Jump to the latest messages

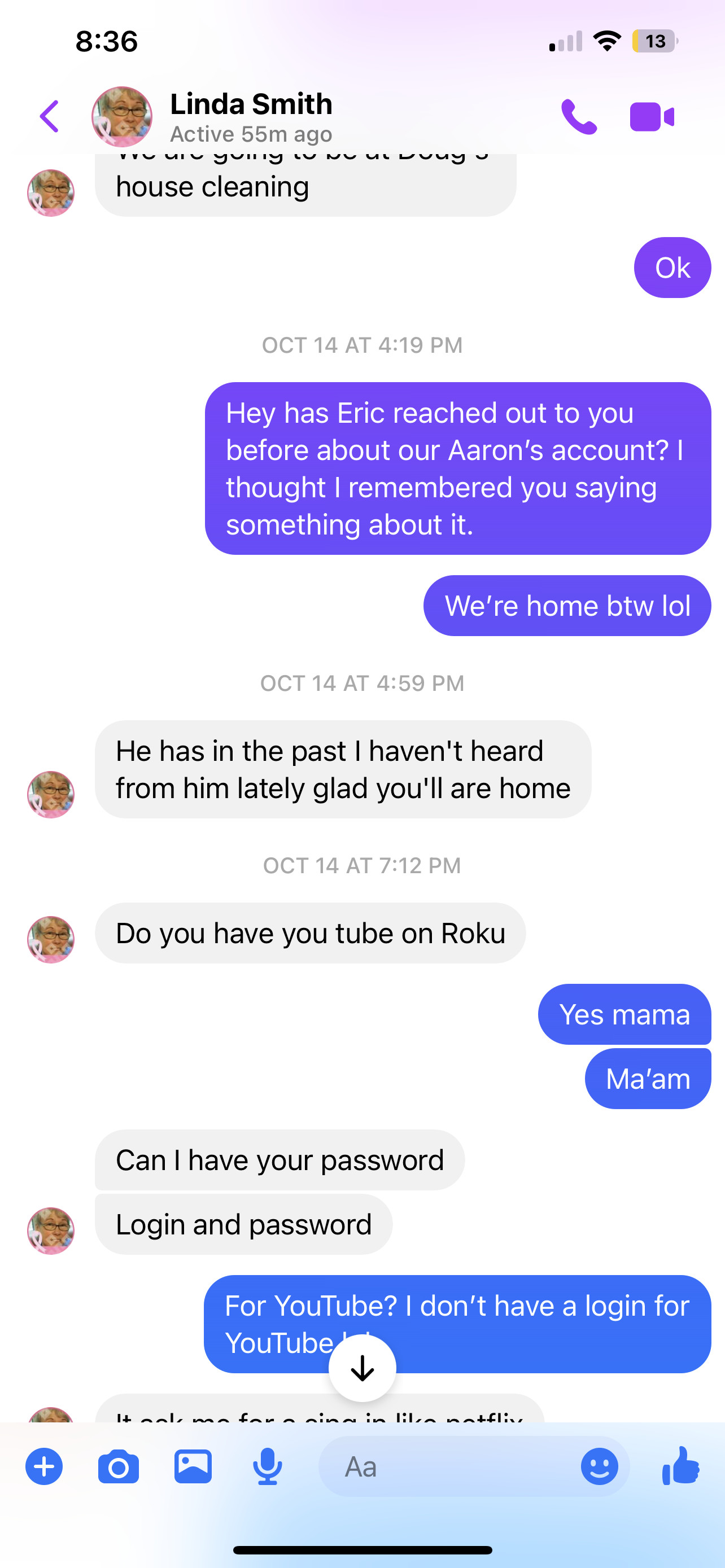(x=362, y=1368)
